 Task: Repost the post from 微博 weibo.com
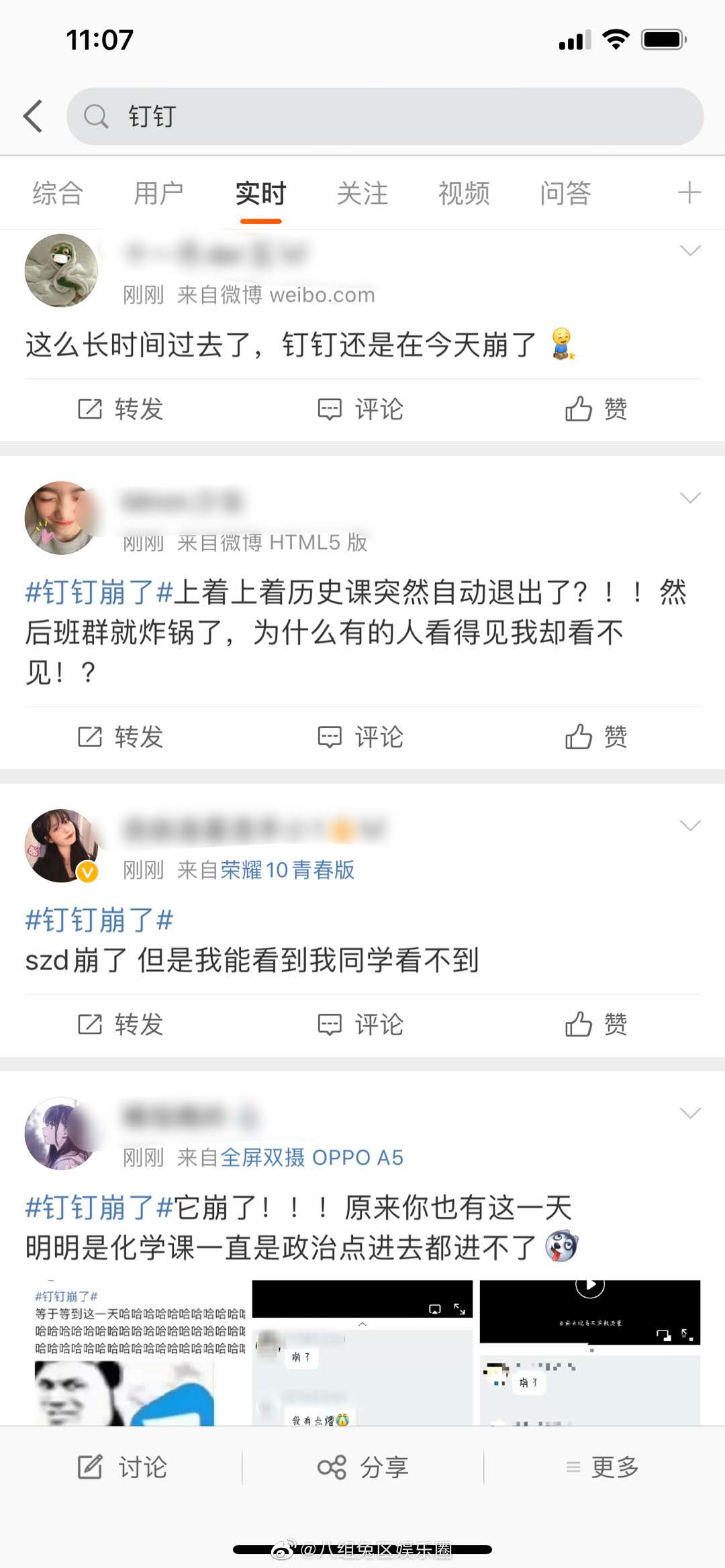click(121, 409)
